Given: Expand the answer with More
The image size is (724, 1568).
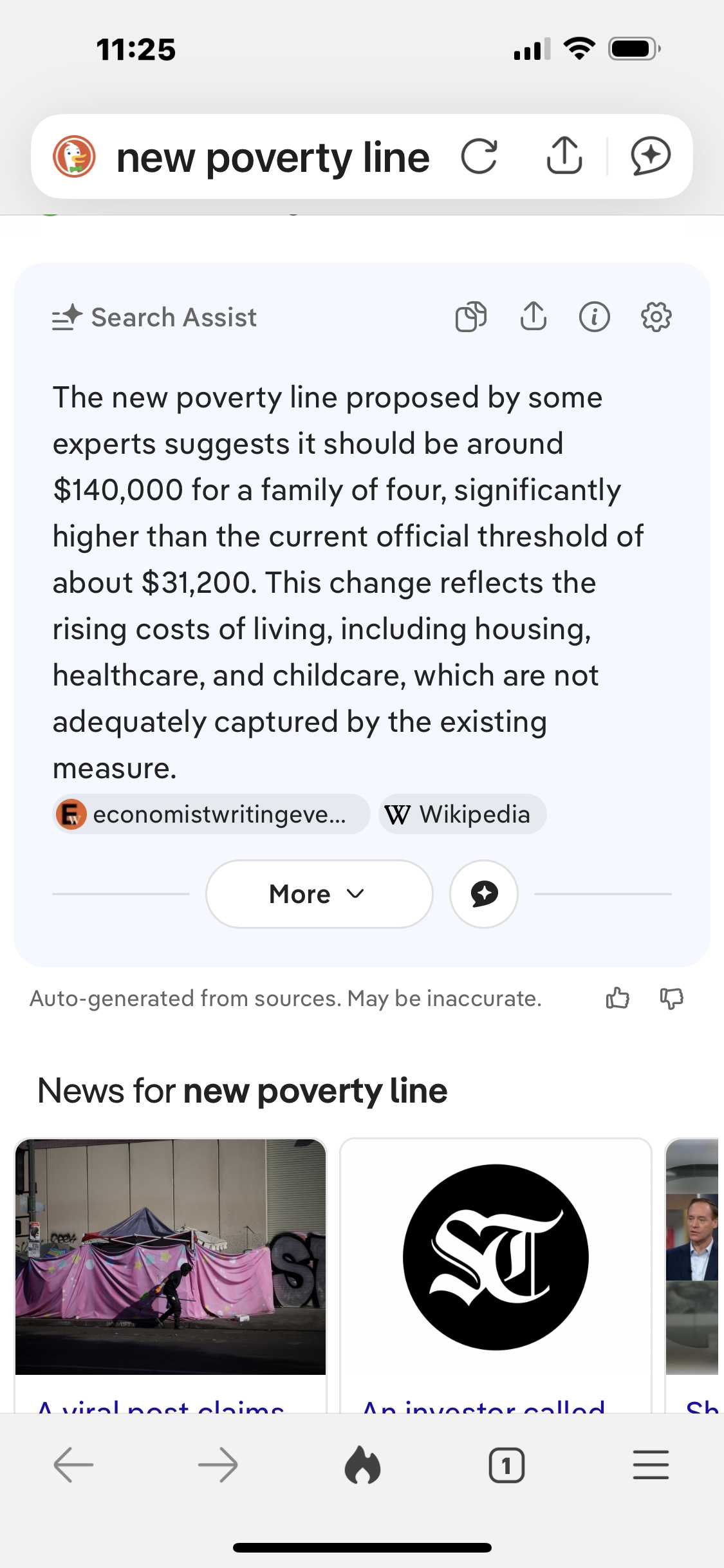Looking at the screenshot, I should tap(319, 894).
